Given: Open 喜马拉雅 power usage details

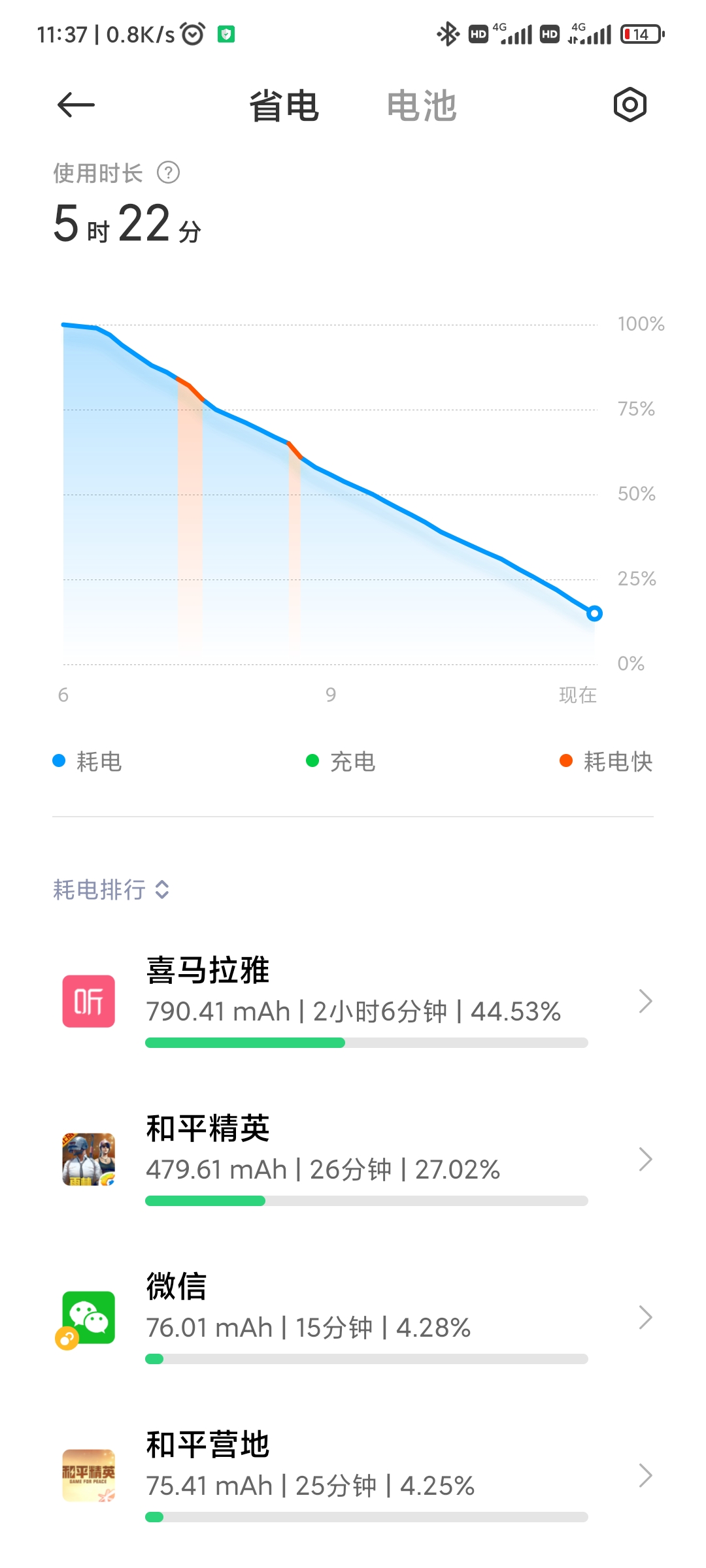Looking at the screenshot, I should click(353, 1001).
